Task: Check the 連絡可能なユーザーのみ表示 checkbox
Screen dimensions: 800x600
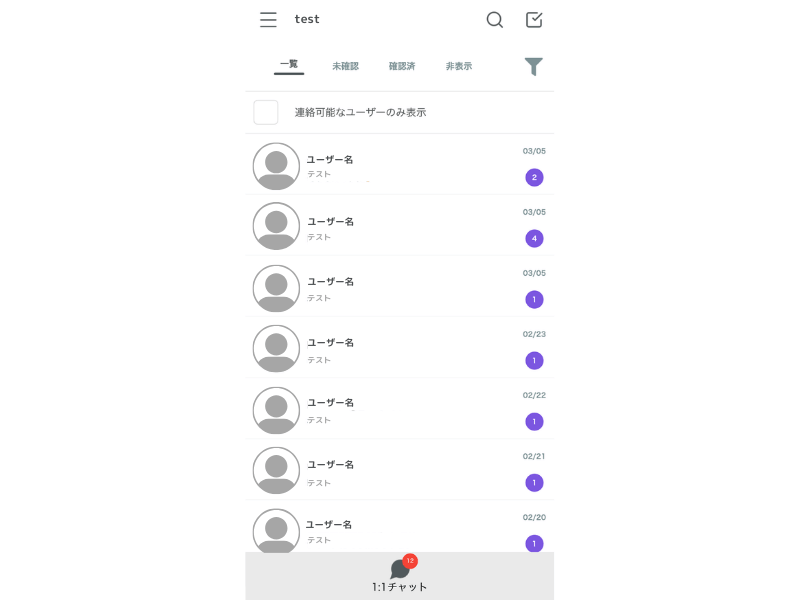Action: 266,112
